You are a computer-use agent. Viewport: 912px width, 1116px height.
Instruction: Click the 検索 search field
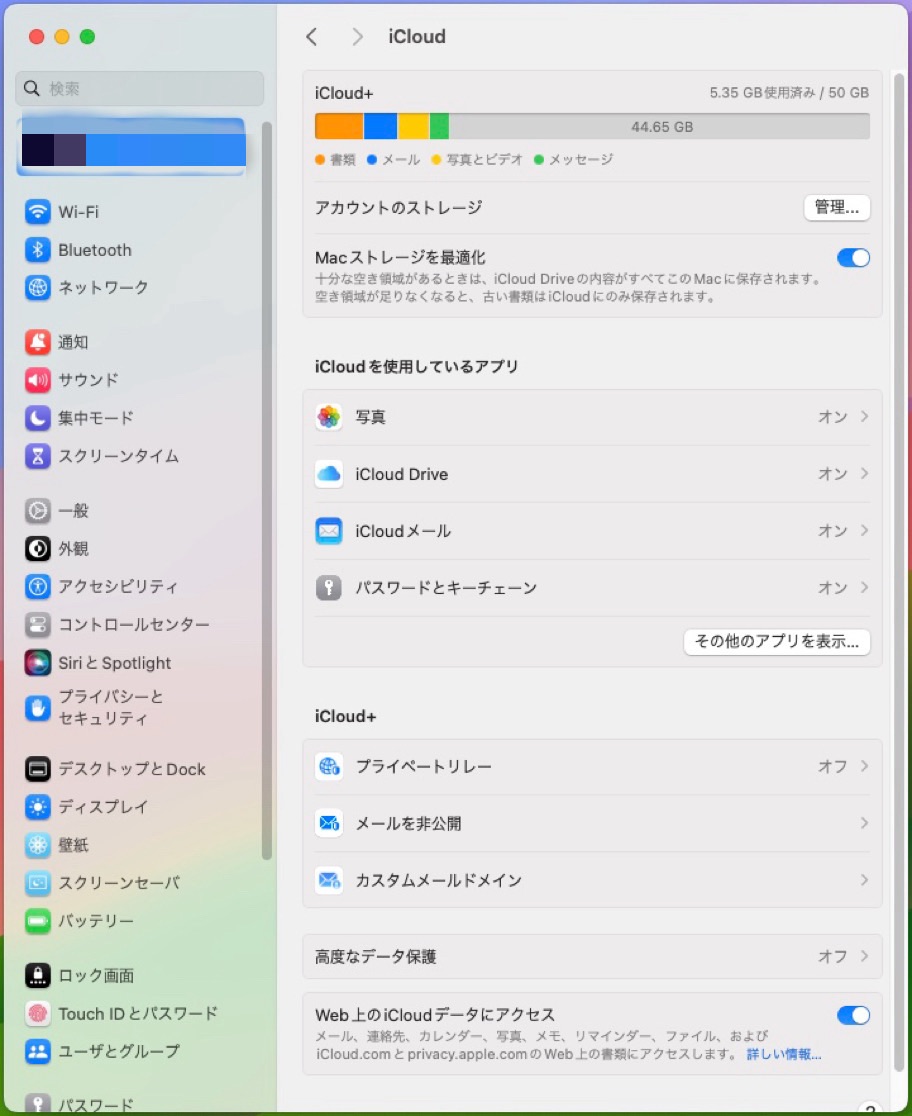pyautogui.click(x=140, y=89)
